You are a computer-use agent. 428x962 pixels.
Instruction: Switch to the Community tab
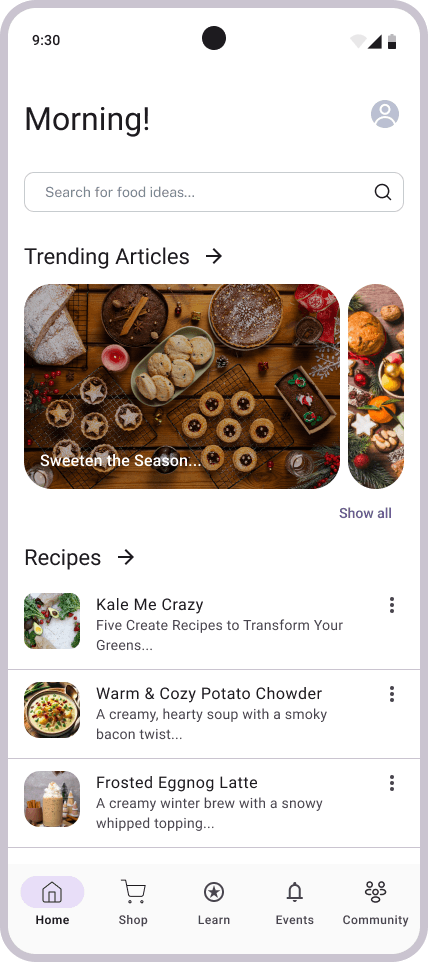375,902
